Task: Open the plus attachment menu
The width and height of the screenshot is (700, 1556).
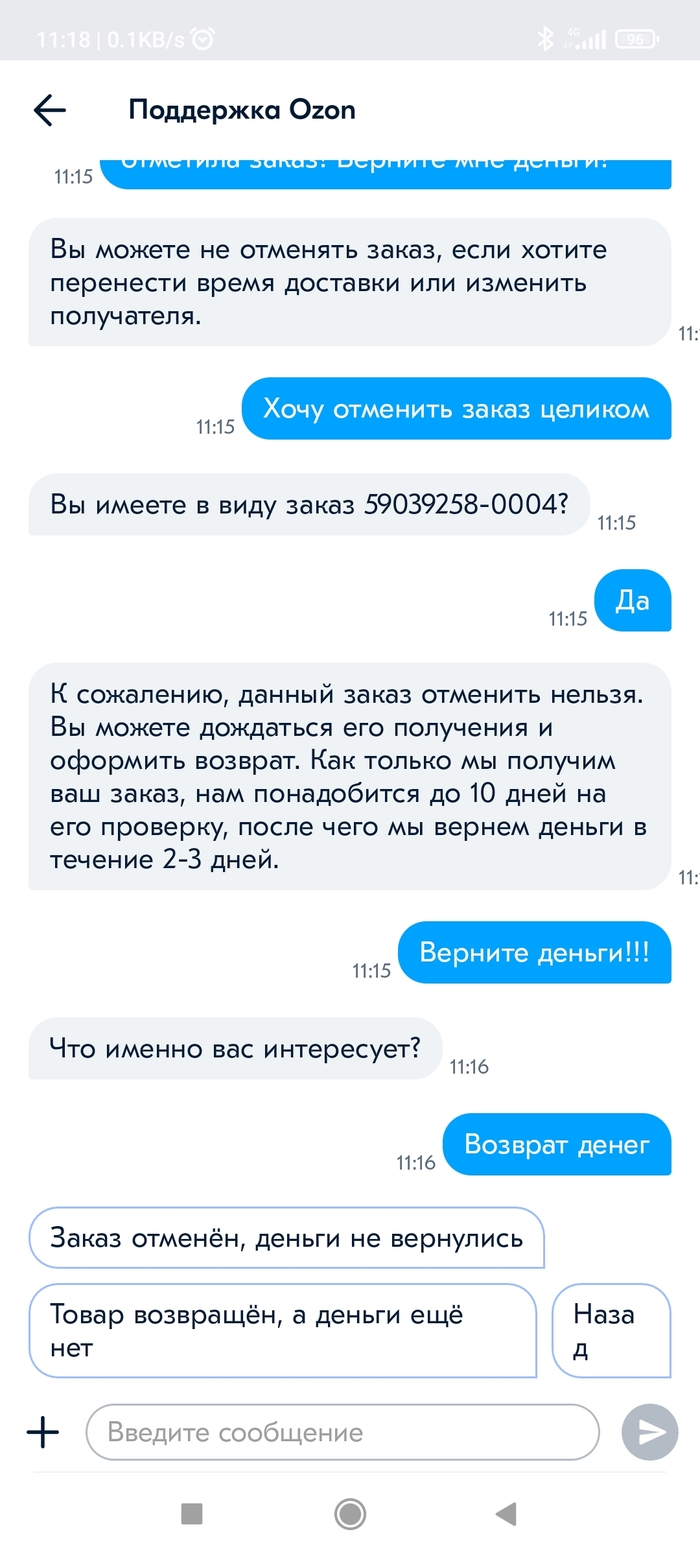Action: pos(43,1433)
